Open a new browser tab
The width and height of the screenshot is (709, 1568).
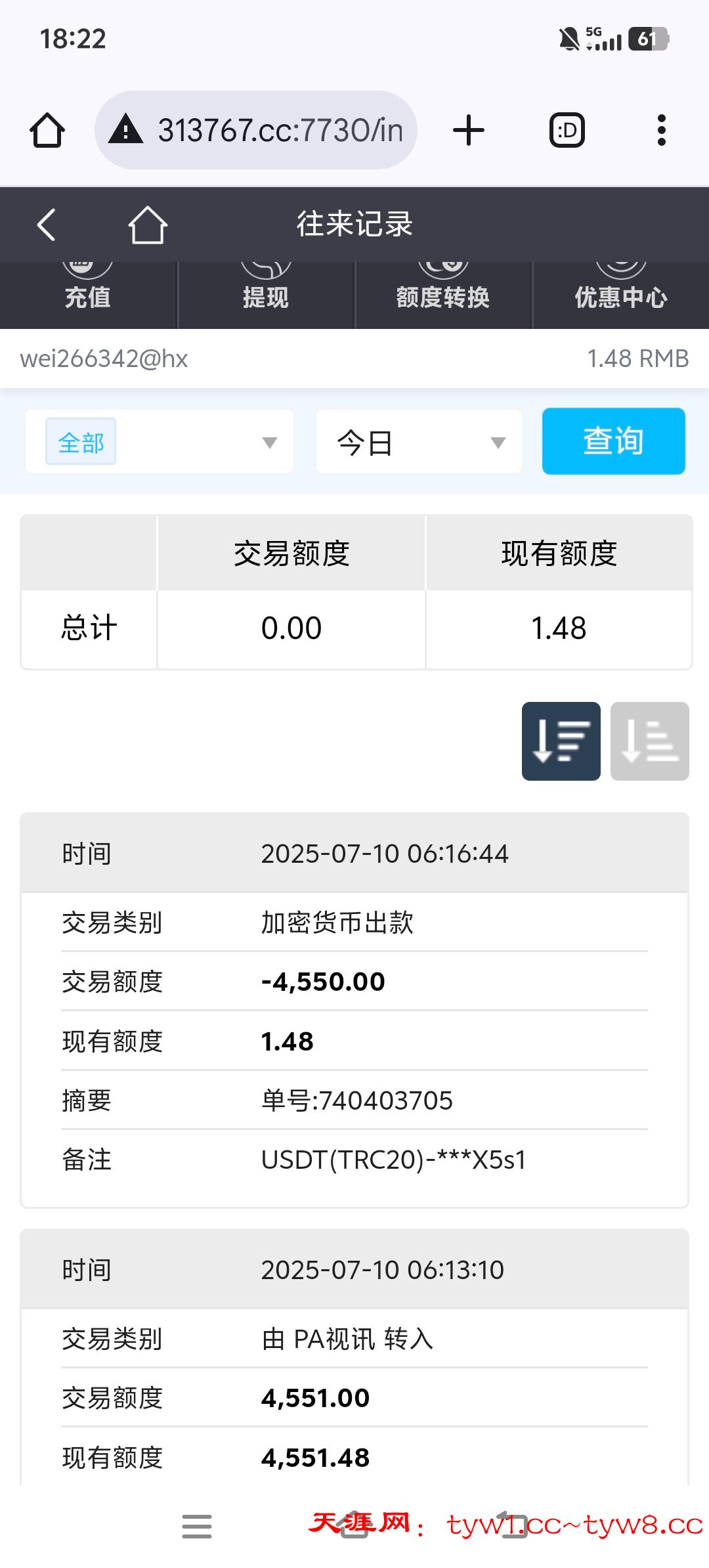469,130
